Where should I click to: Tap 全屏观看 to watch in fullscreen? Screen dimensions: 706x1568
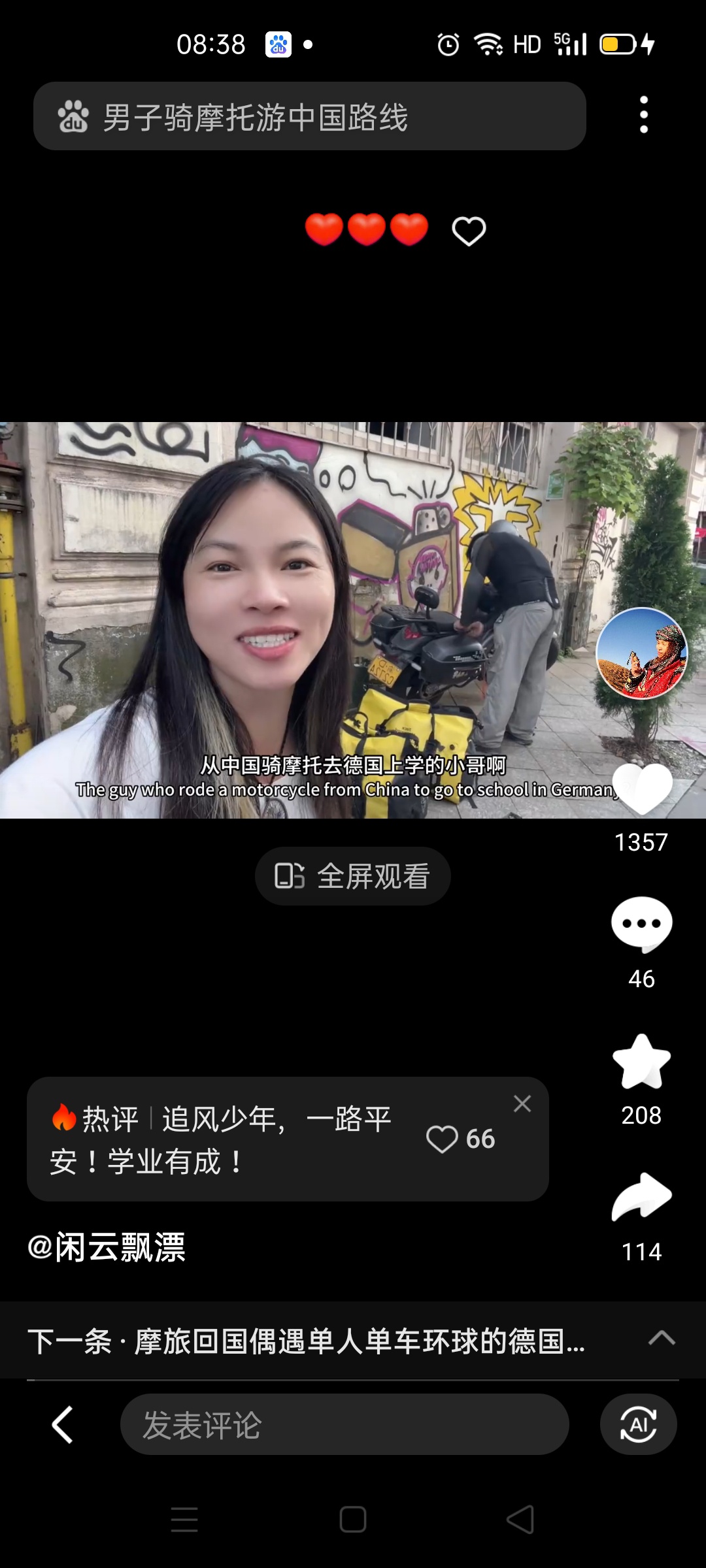tap(353, 876)
